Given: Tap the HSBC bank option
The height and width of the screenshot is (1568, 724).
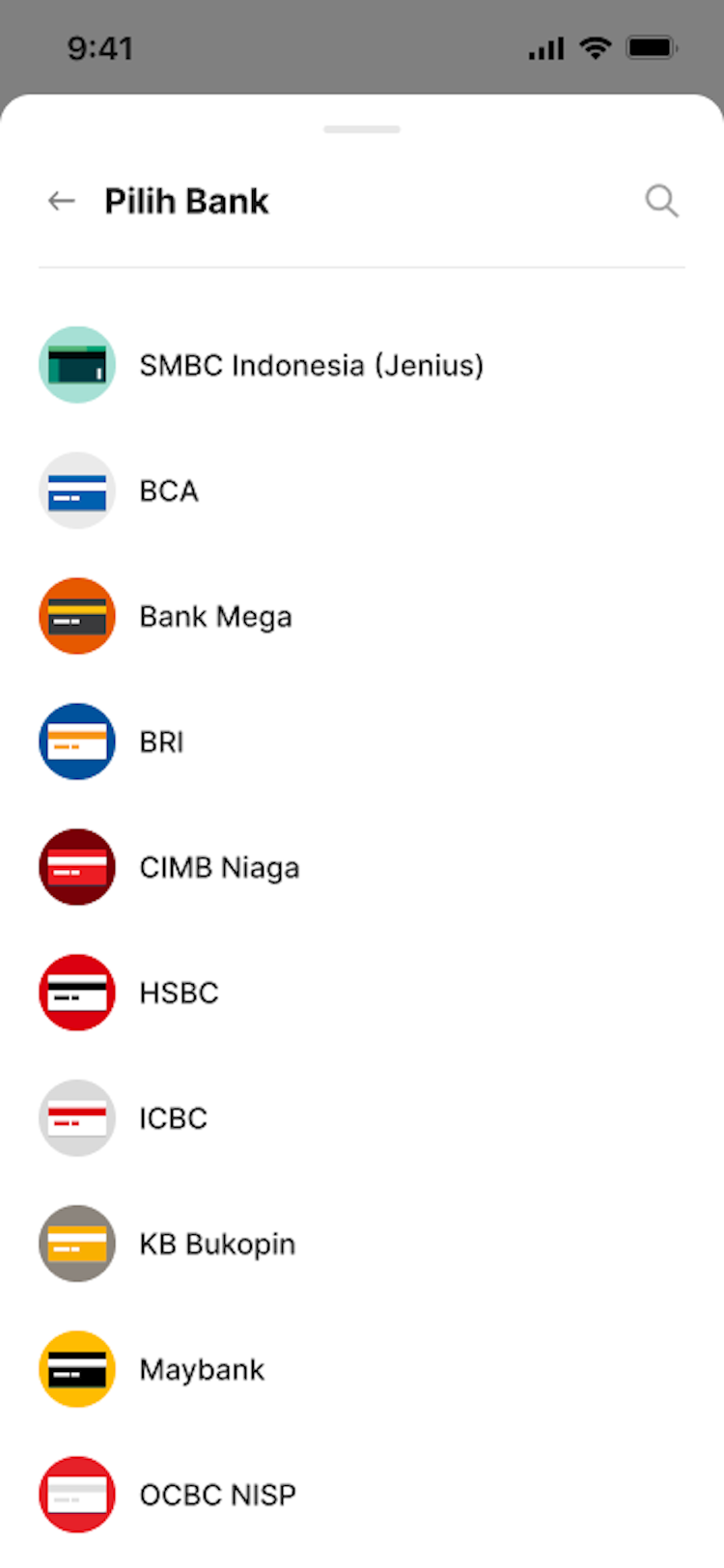Looking at the screenshot, I should coord(179,994).
